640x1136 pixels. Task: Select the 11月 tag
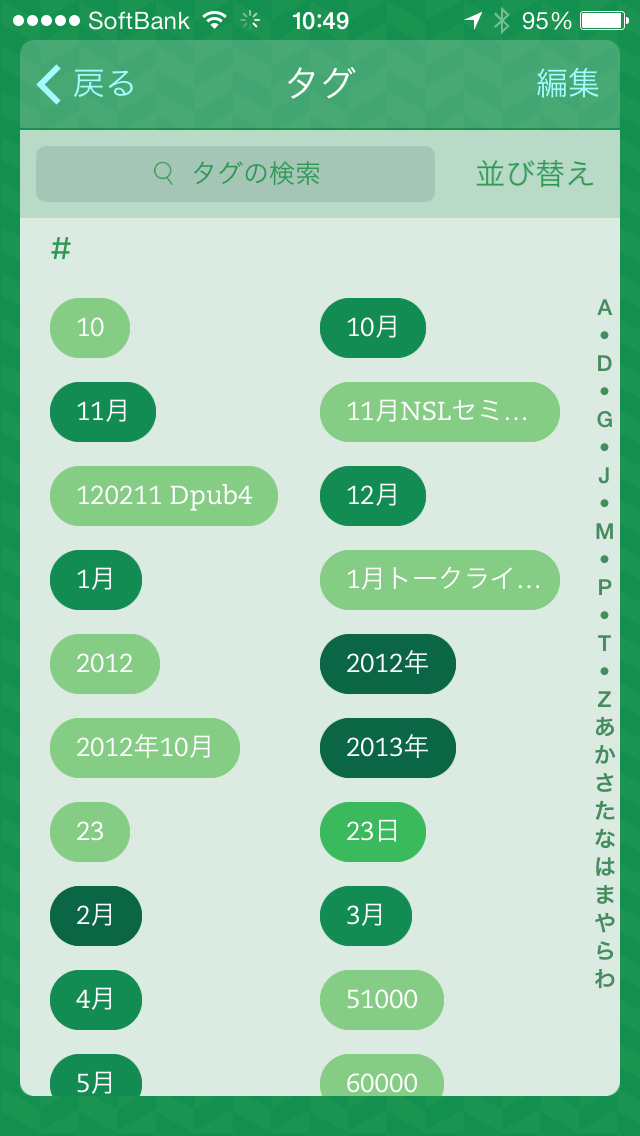coord(103,412)
